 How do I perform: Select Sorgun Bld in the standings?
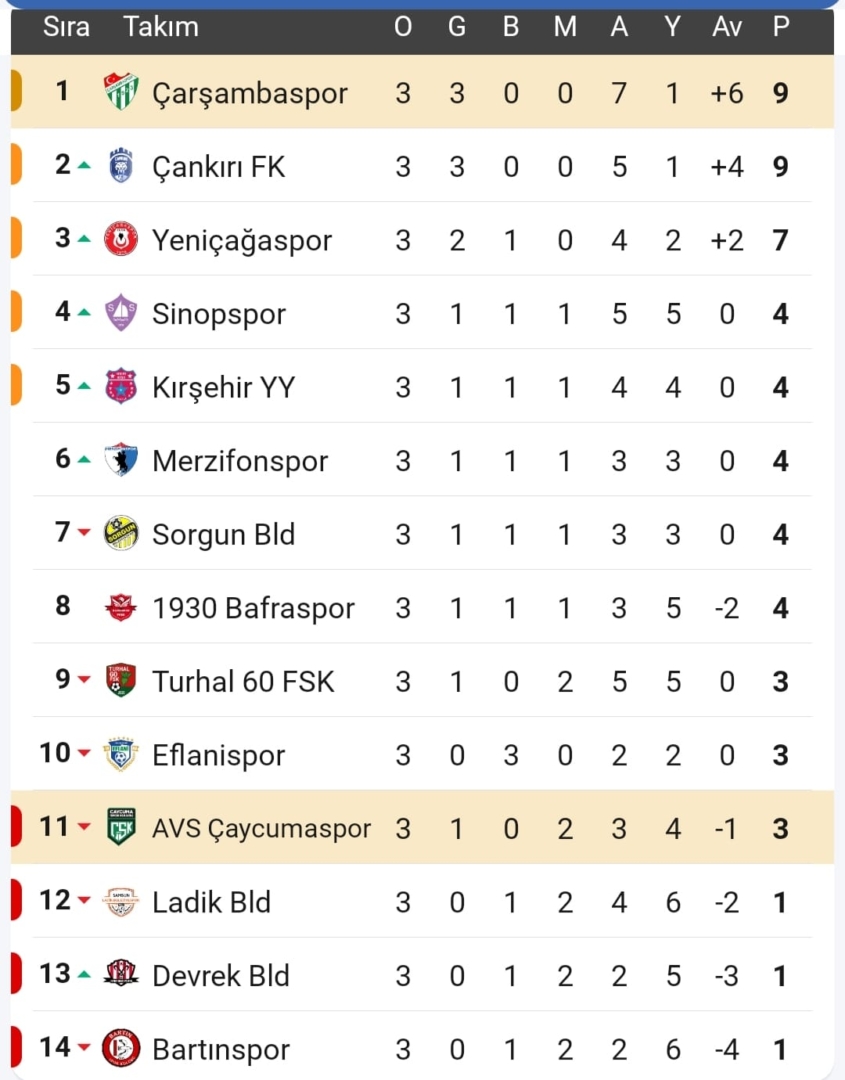[223, 535]
